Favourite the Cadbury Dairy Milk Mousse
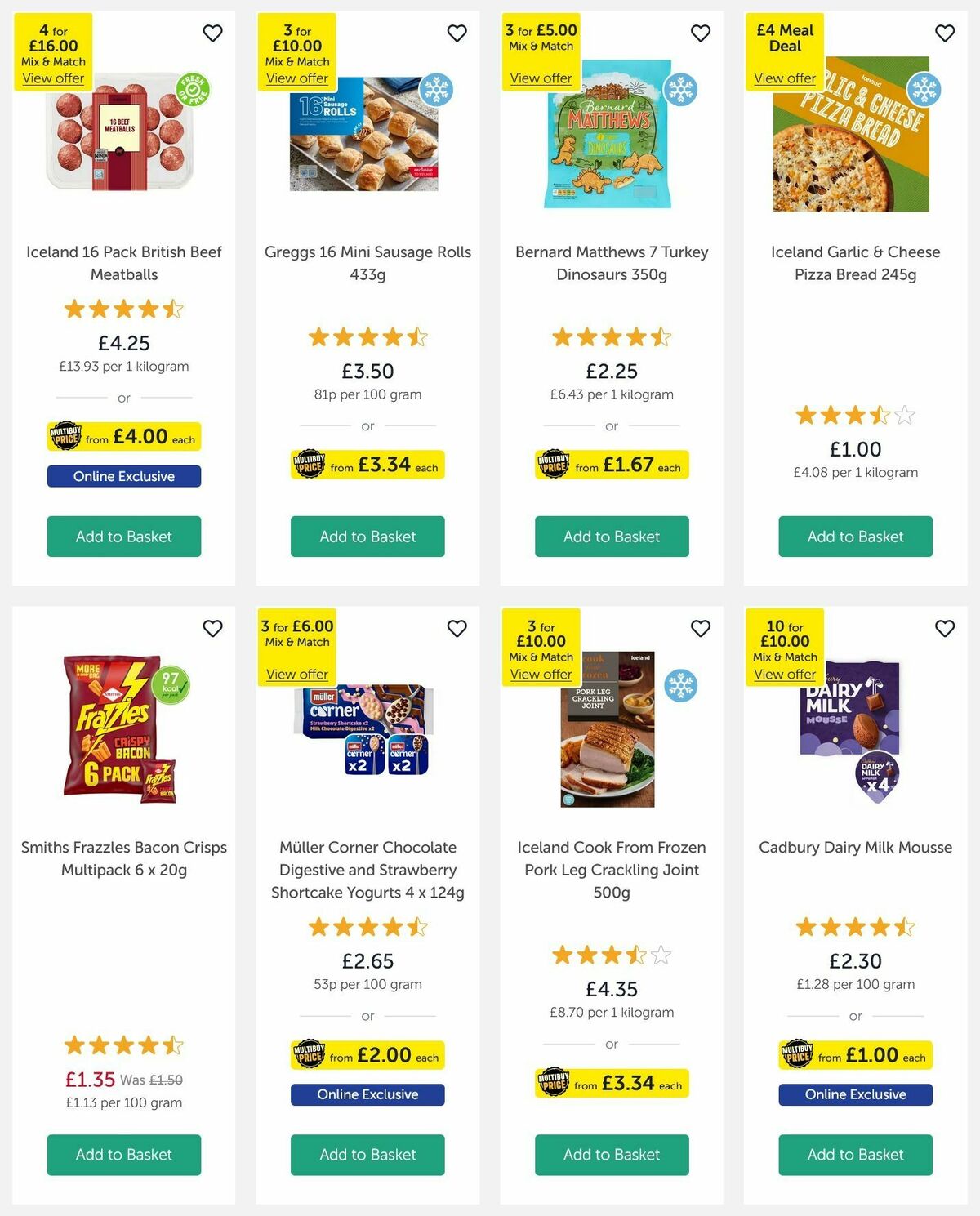Screen dimensions: 980x1216 click(x=944, y=629)
